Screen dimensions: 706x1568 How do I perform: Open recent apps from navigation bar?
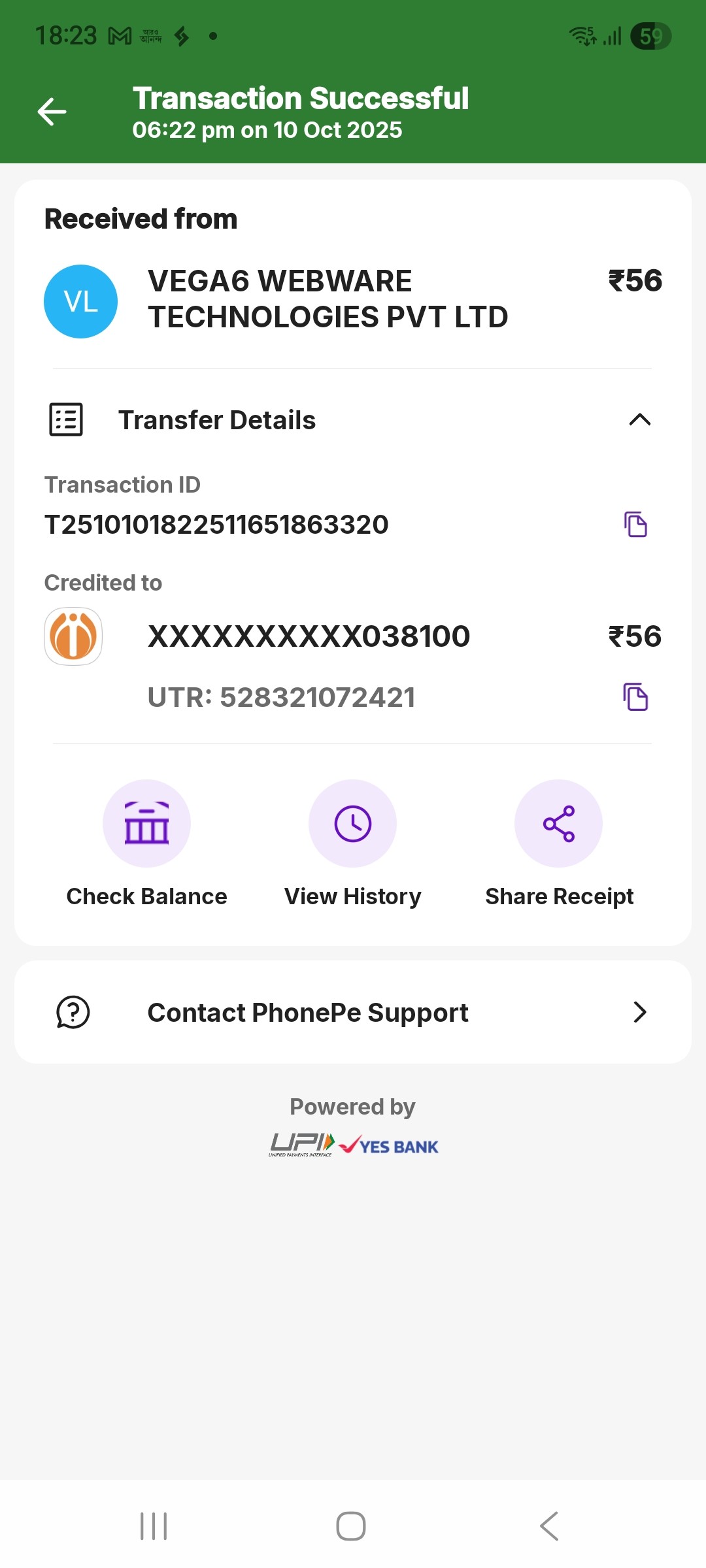[154, 1526]
